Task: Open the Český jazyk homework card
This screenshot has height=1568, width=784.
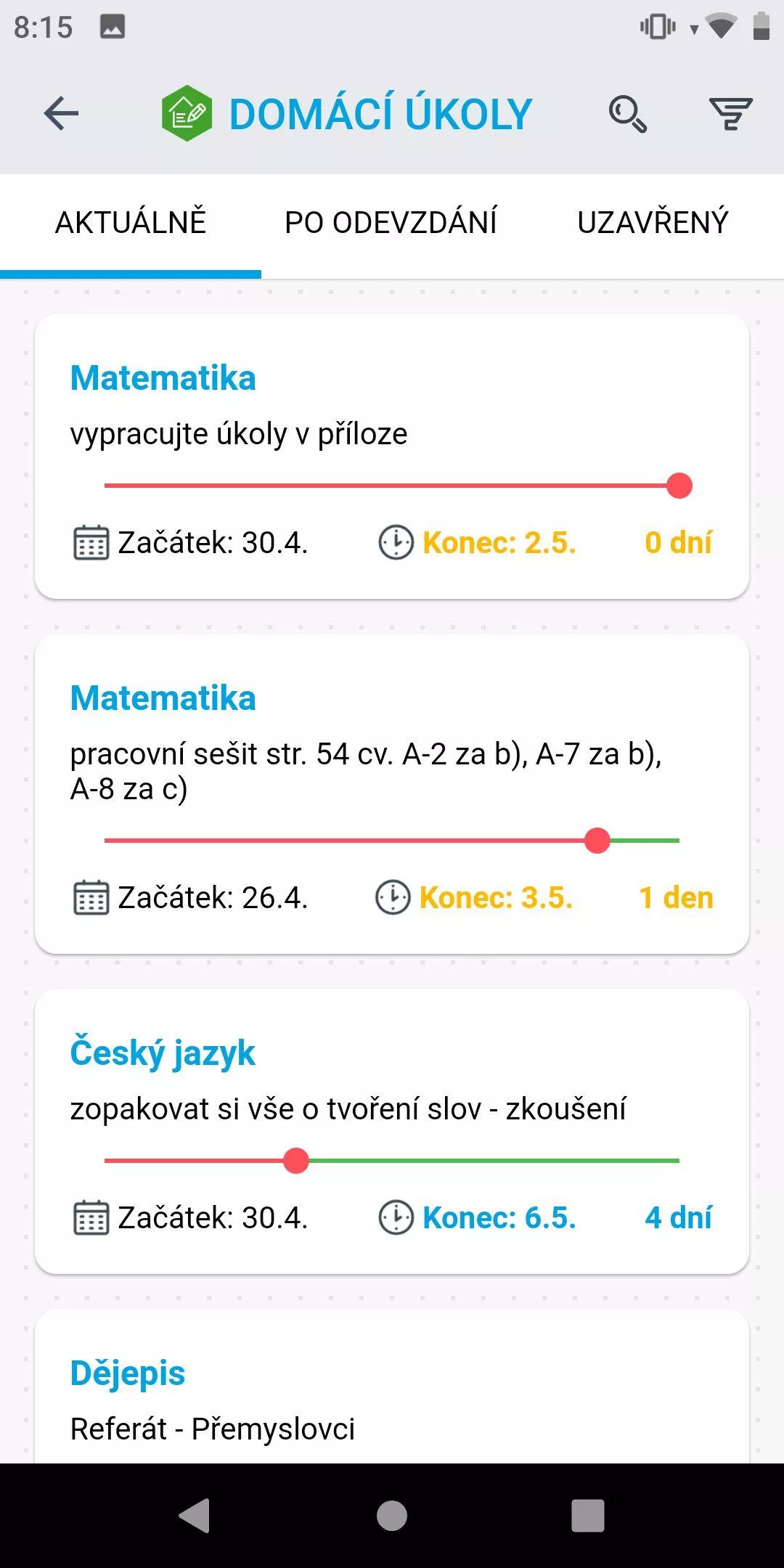Action: (392, 1132)
